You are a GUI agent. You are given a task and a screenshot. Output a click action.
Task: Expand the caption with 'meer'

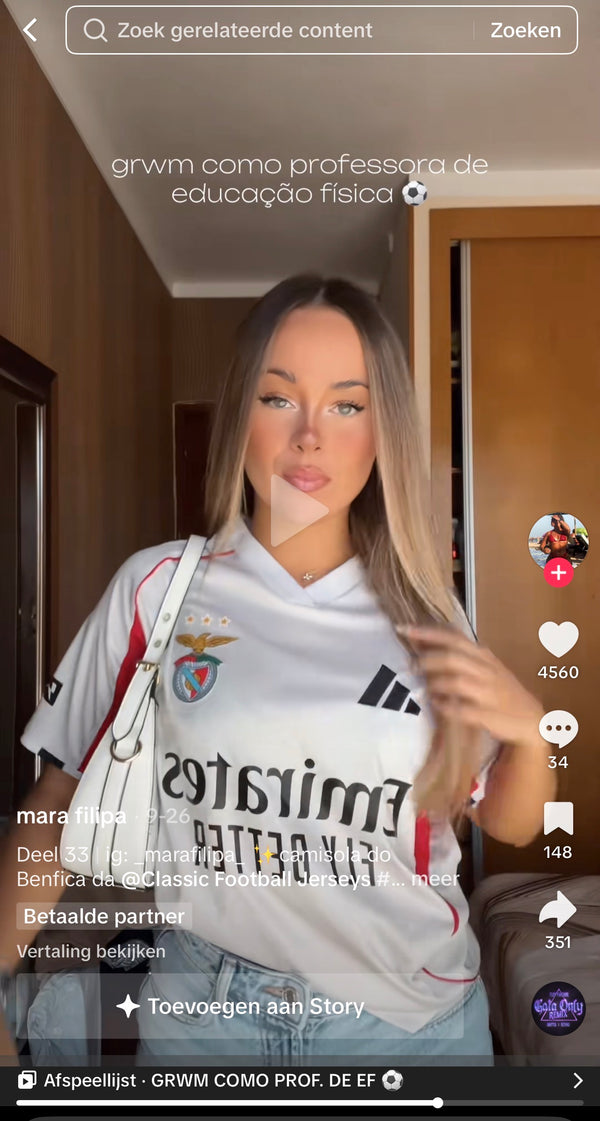[438, 880]
